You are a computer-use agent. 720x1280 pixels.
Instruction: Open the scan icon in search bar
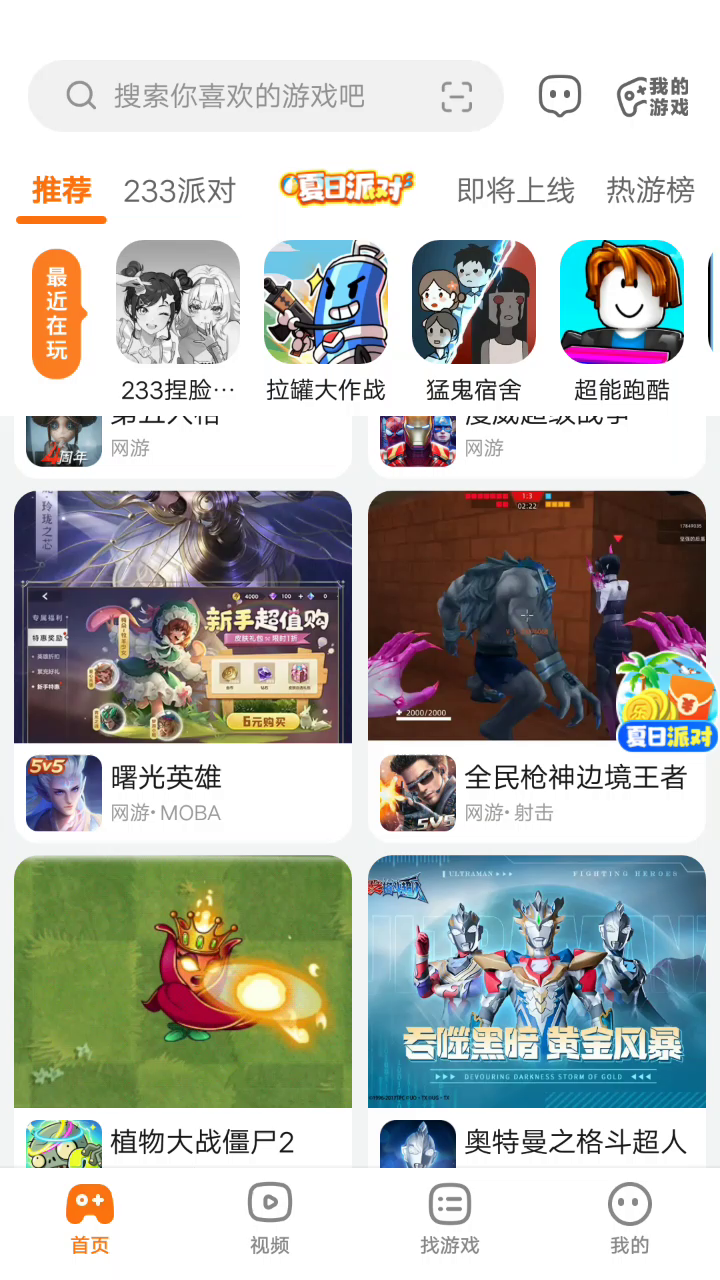tap(457, 96)
